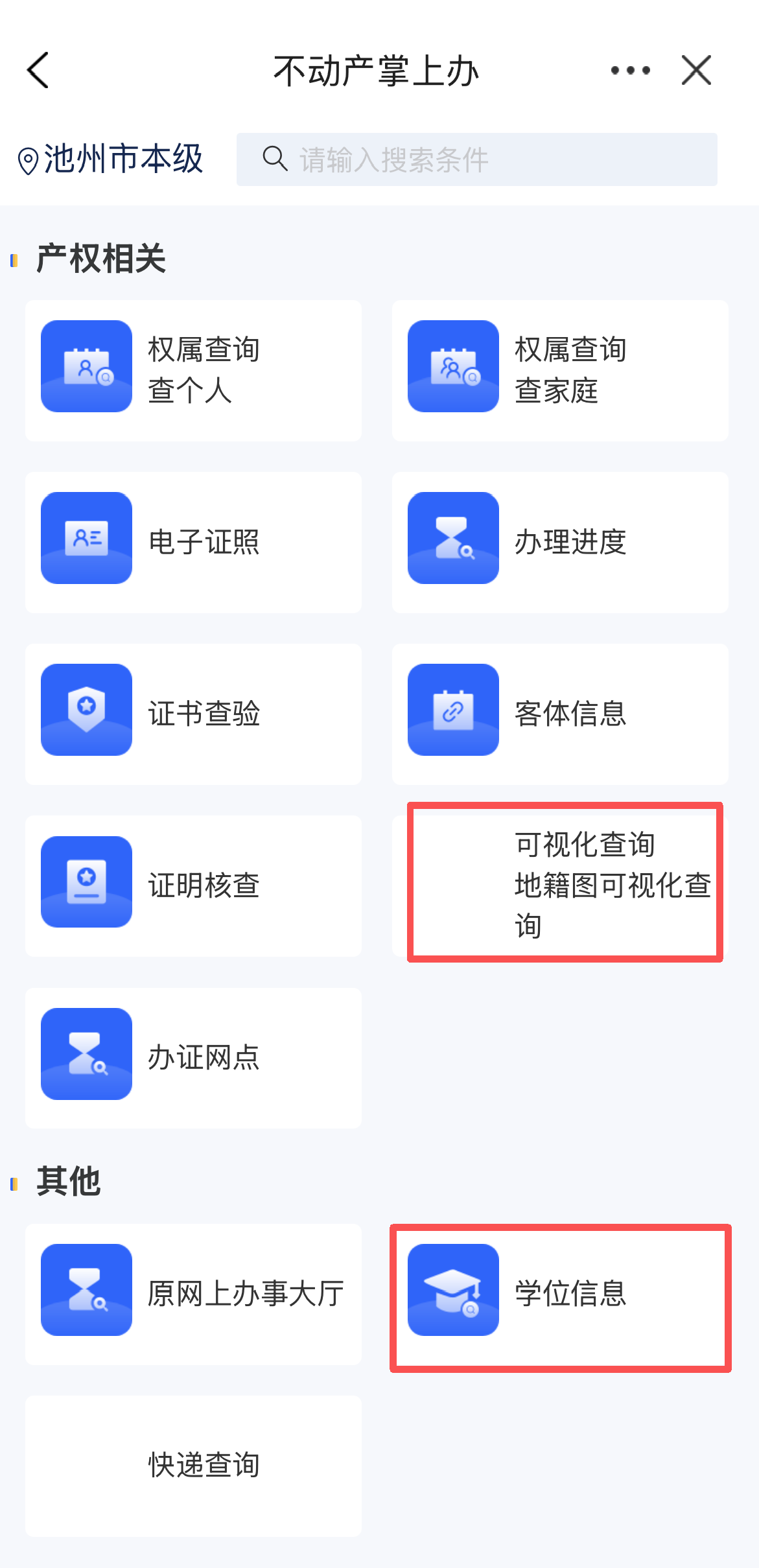Image resolution: width=759 pixels, height=1568 pixels.
Task: Check 办理进度
Action: coord(560,542)
